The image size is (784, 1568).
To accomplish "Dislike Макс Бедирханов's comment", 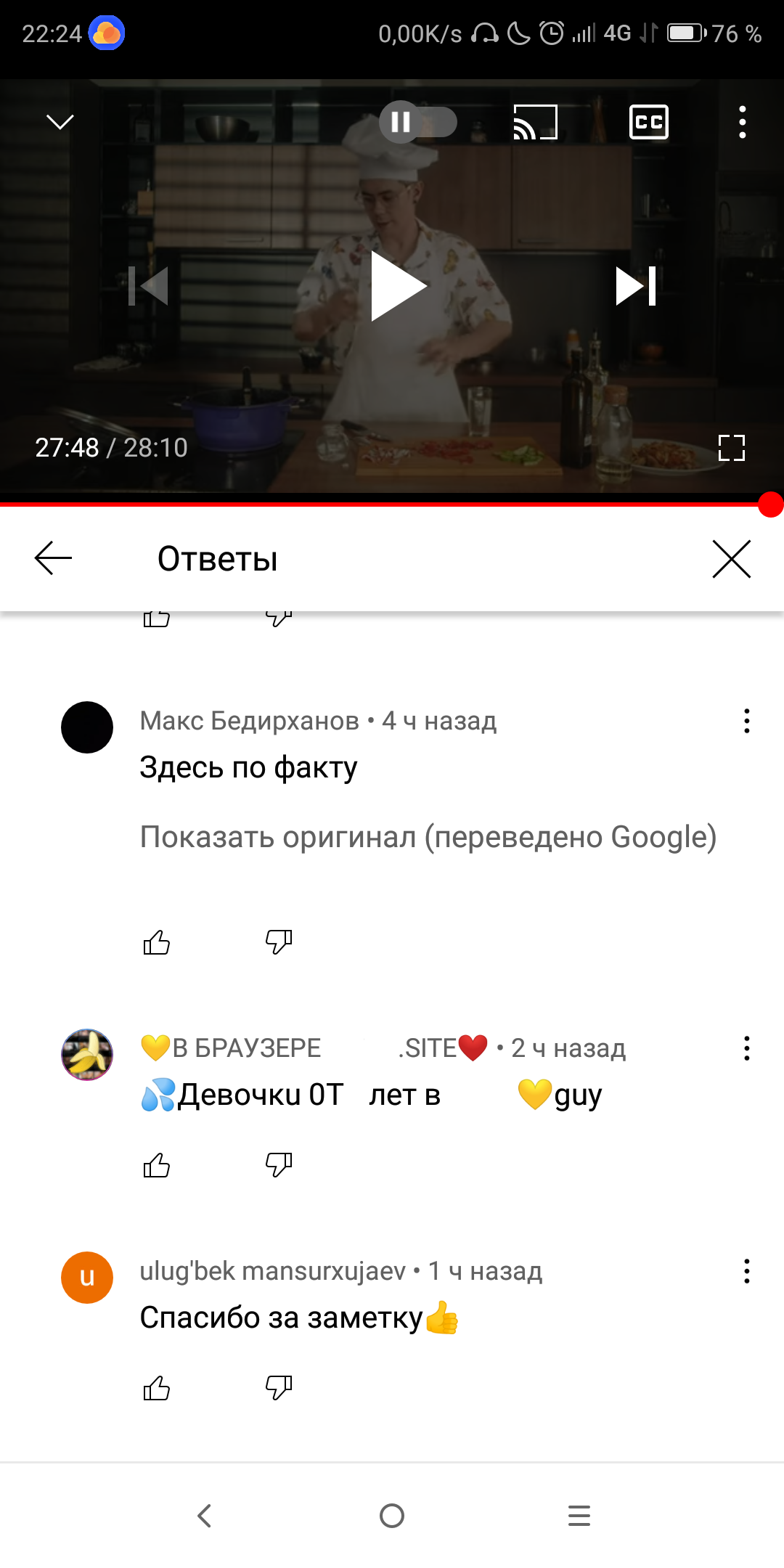I will pos(279,942).
